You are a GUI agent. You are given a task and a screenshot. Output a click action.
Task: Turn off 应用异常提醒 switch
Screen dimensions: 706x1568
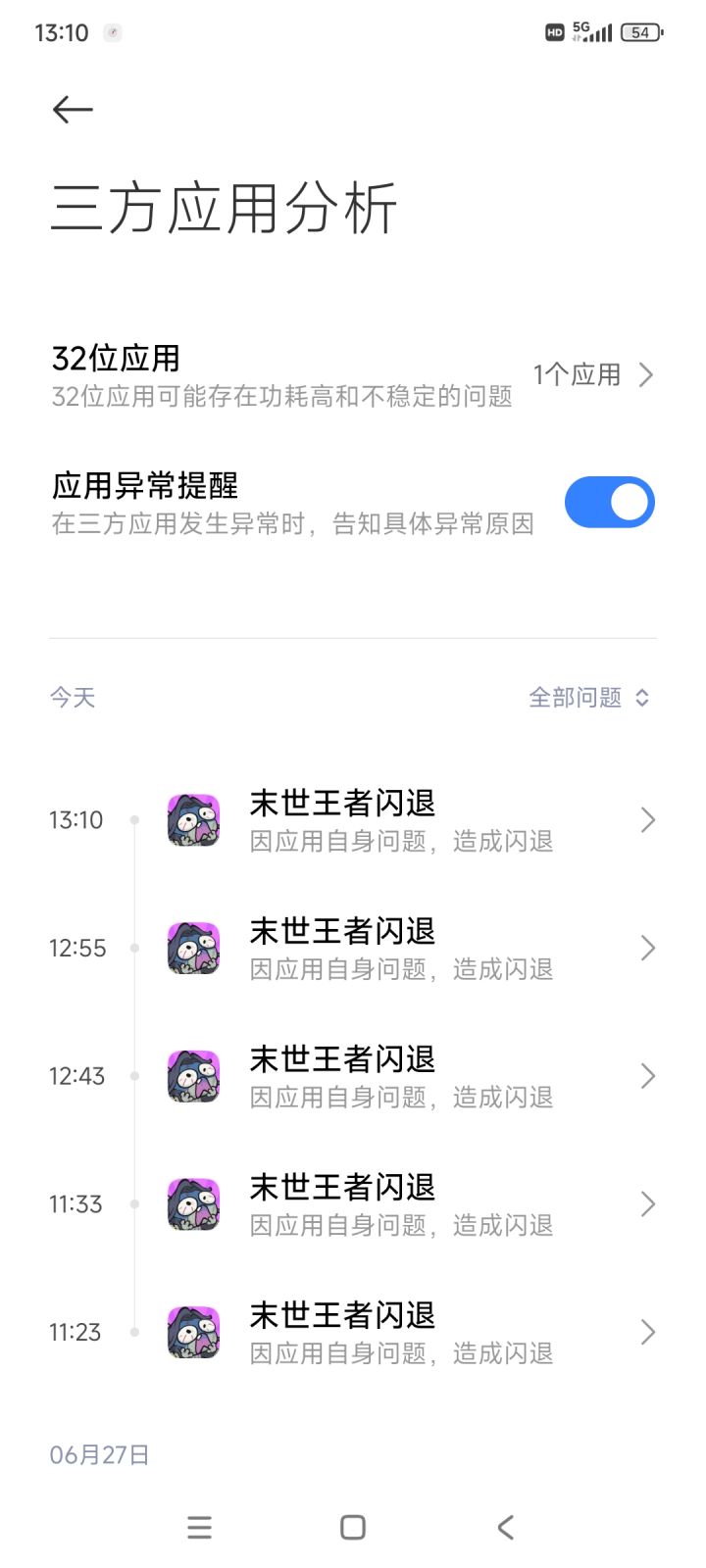tap(609, 503)
